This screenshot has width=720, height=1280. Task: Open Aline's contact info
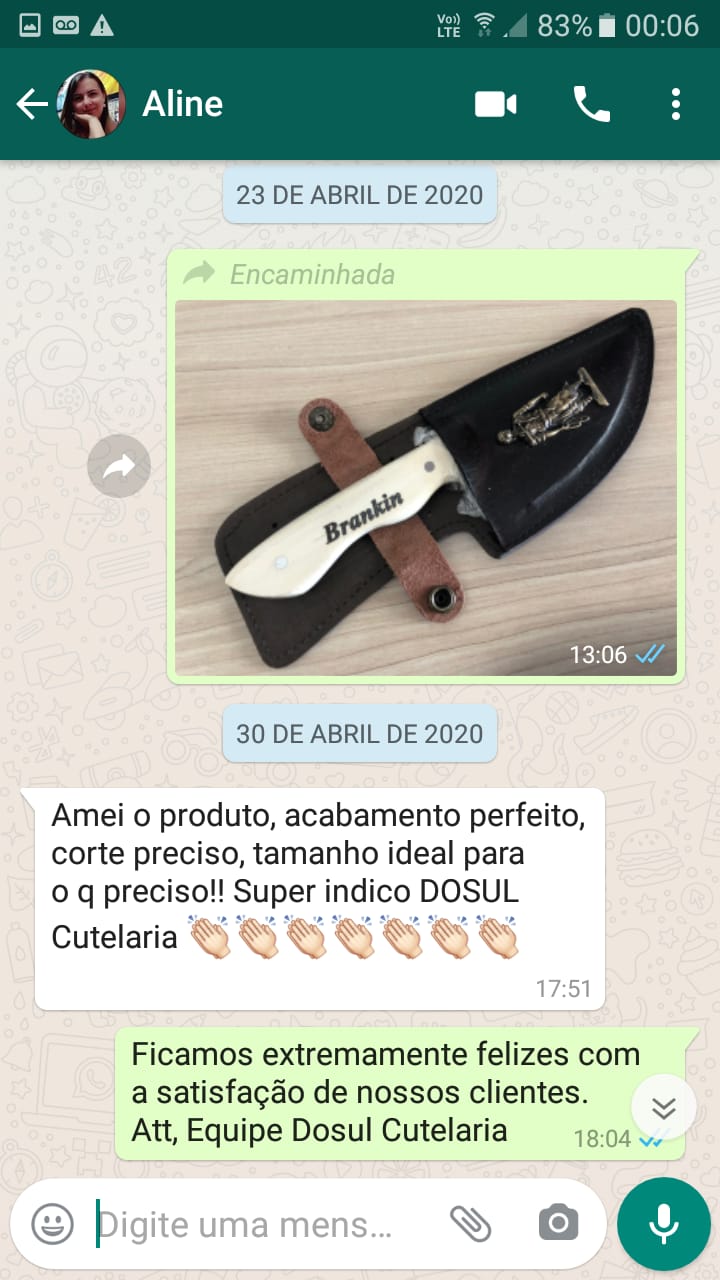[x=182, y=104]
